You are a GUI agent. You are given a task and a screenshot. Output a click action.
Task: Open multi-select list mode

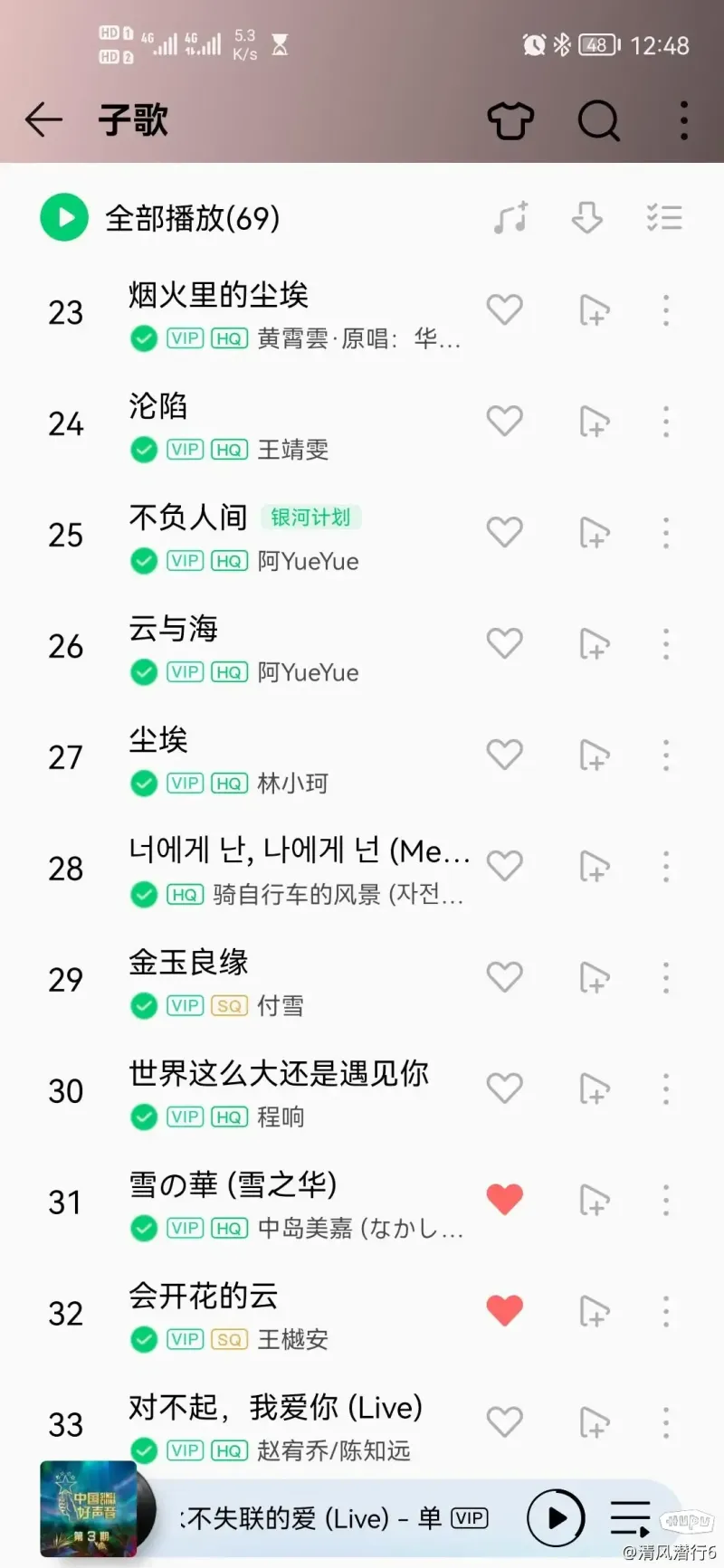pyautogui.click(x=664, y=218)
